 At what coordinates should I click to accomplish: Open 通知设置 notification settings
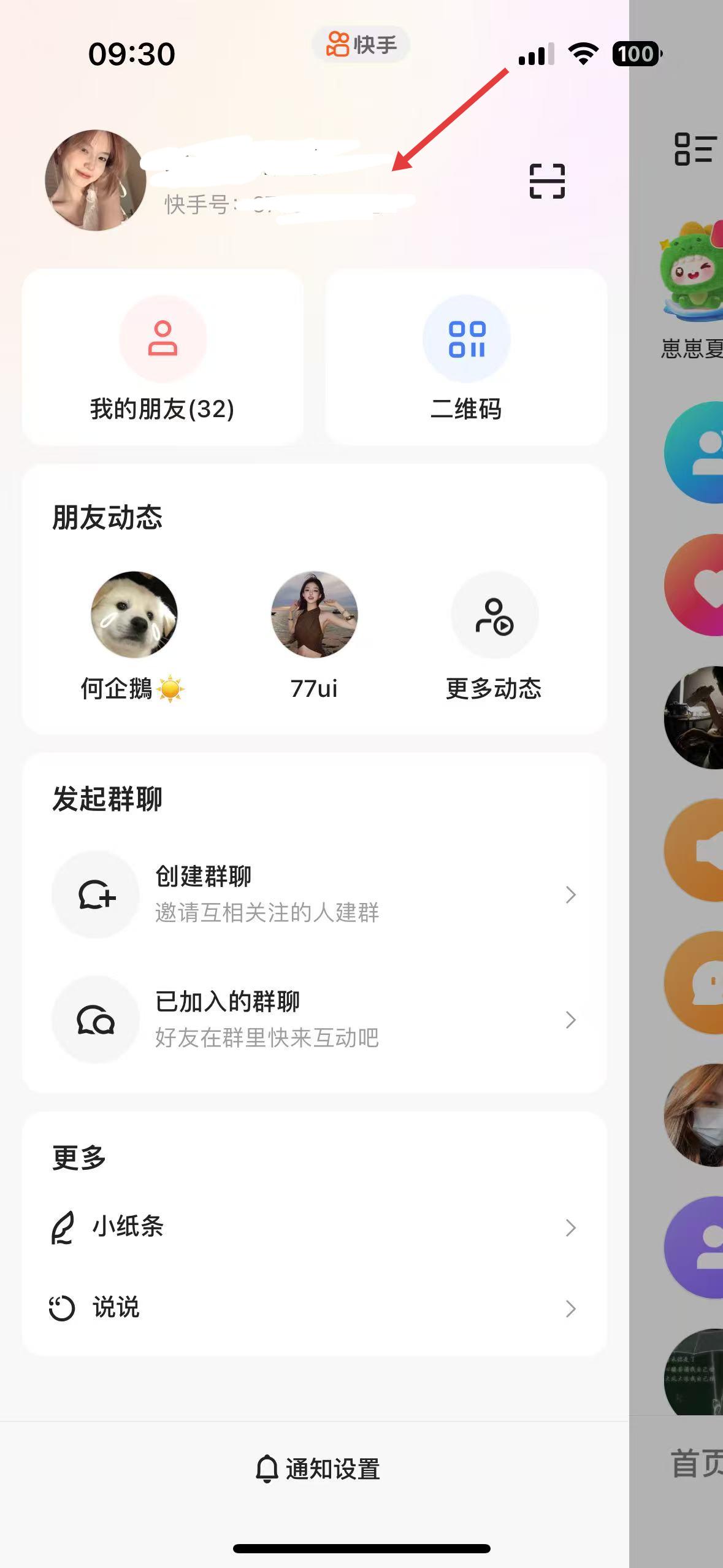point(318,1469)
